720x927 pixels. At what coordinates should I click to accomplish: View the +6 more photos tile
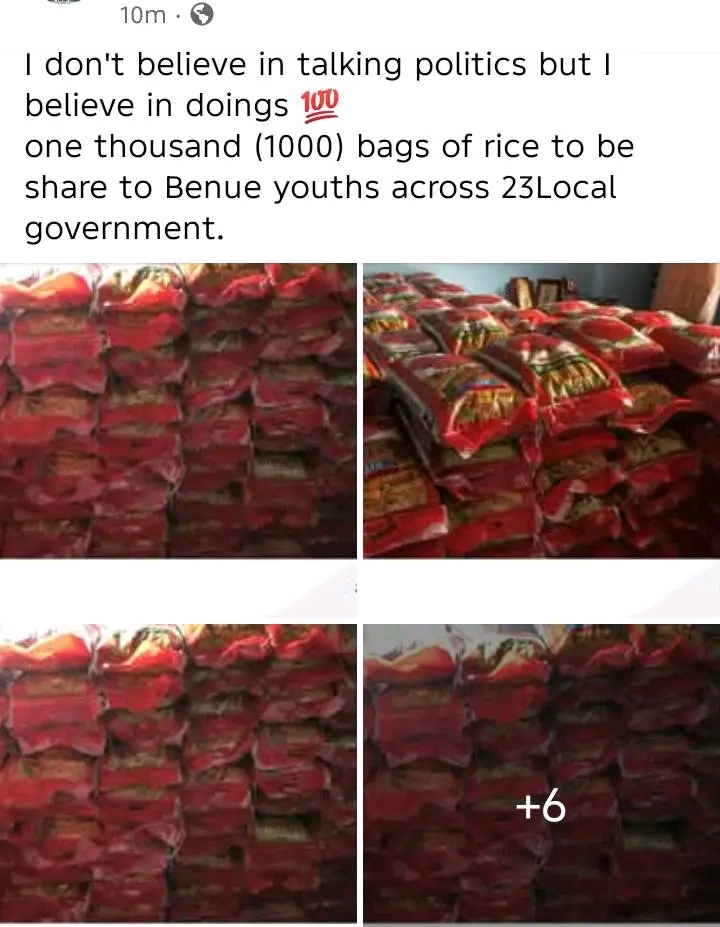(541, 775)
